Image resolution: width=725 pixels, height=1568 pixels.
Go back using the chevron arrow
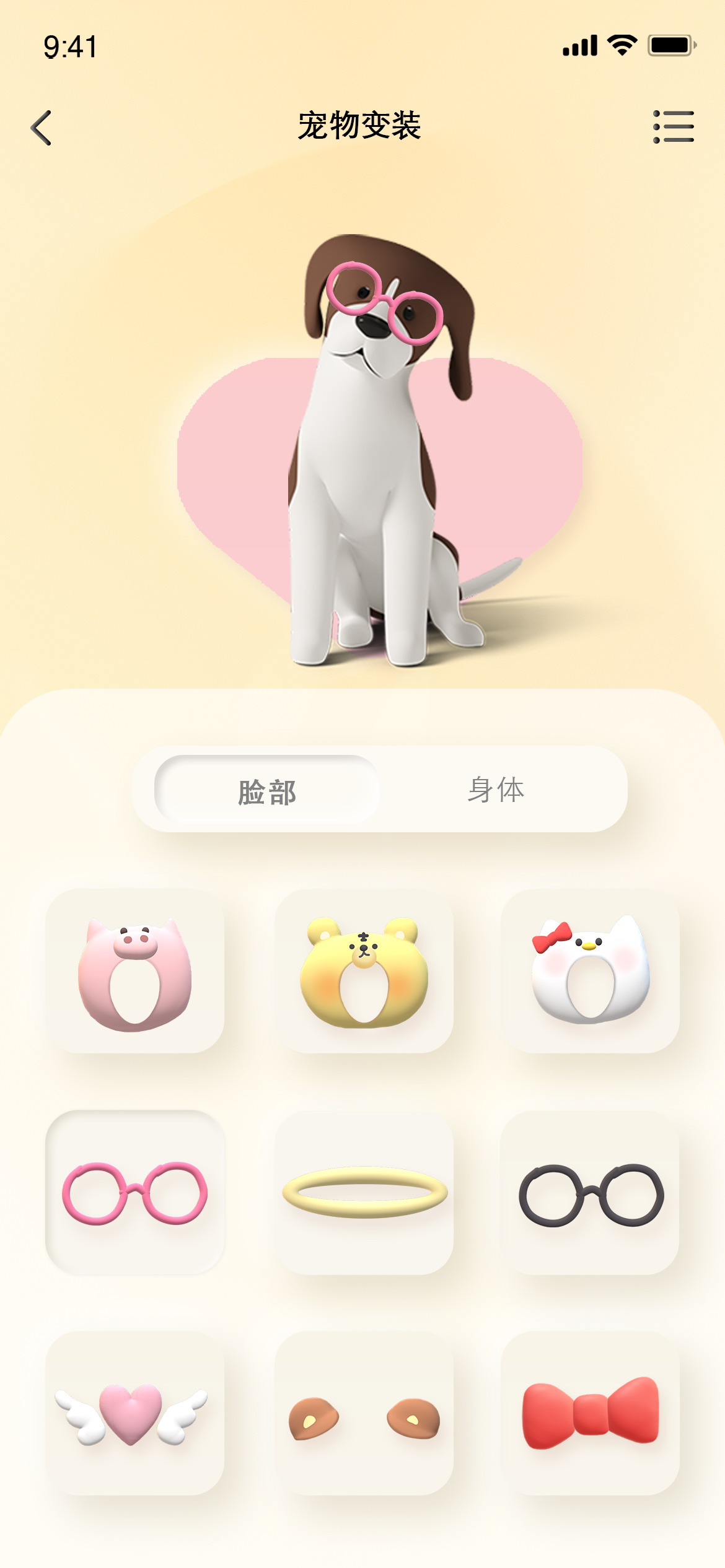41,127
